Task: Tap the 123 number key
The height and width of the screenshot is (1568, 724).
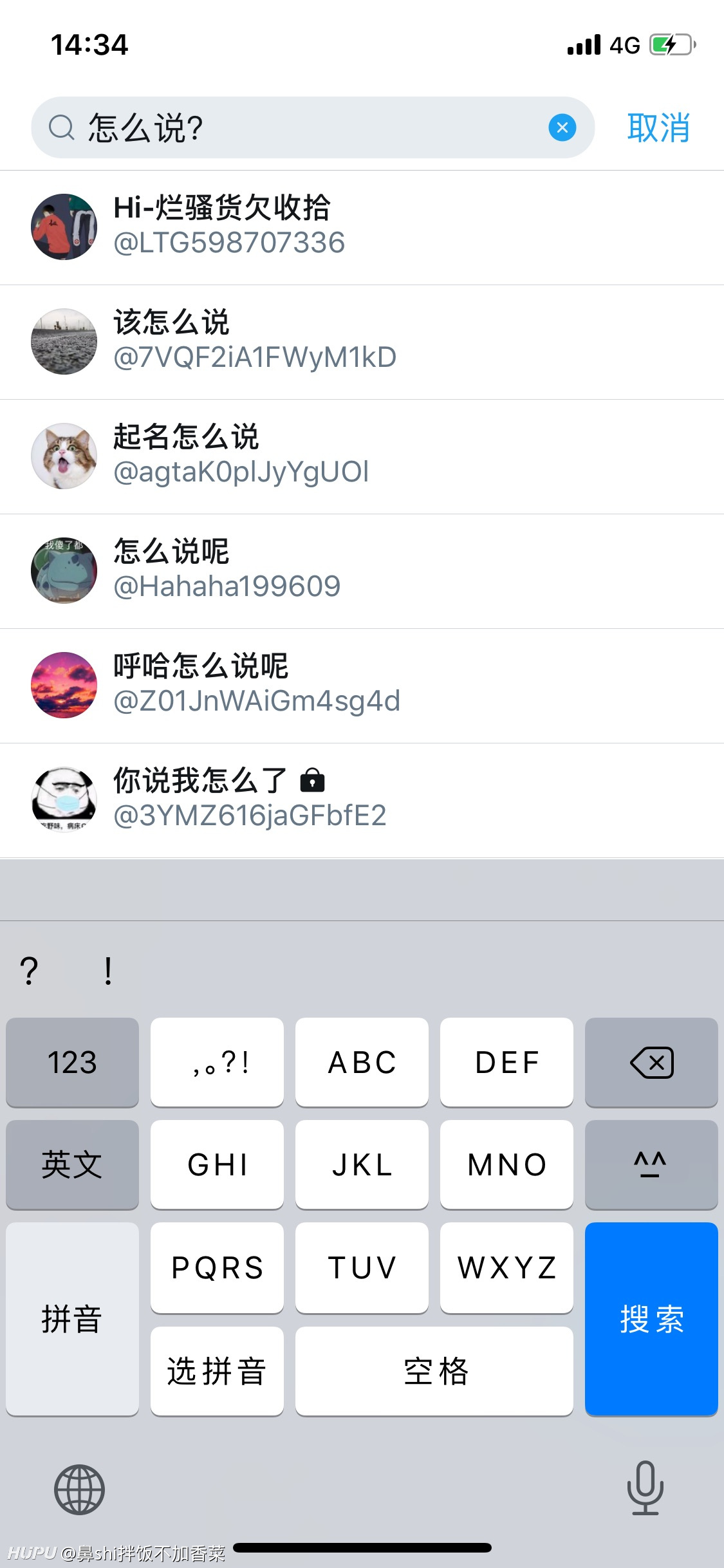Action: (x=72, y=1062)
